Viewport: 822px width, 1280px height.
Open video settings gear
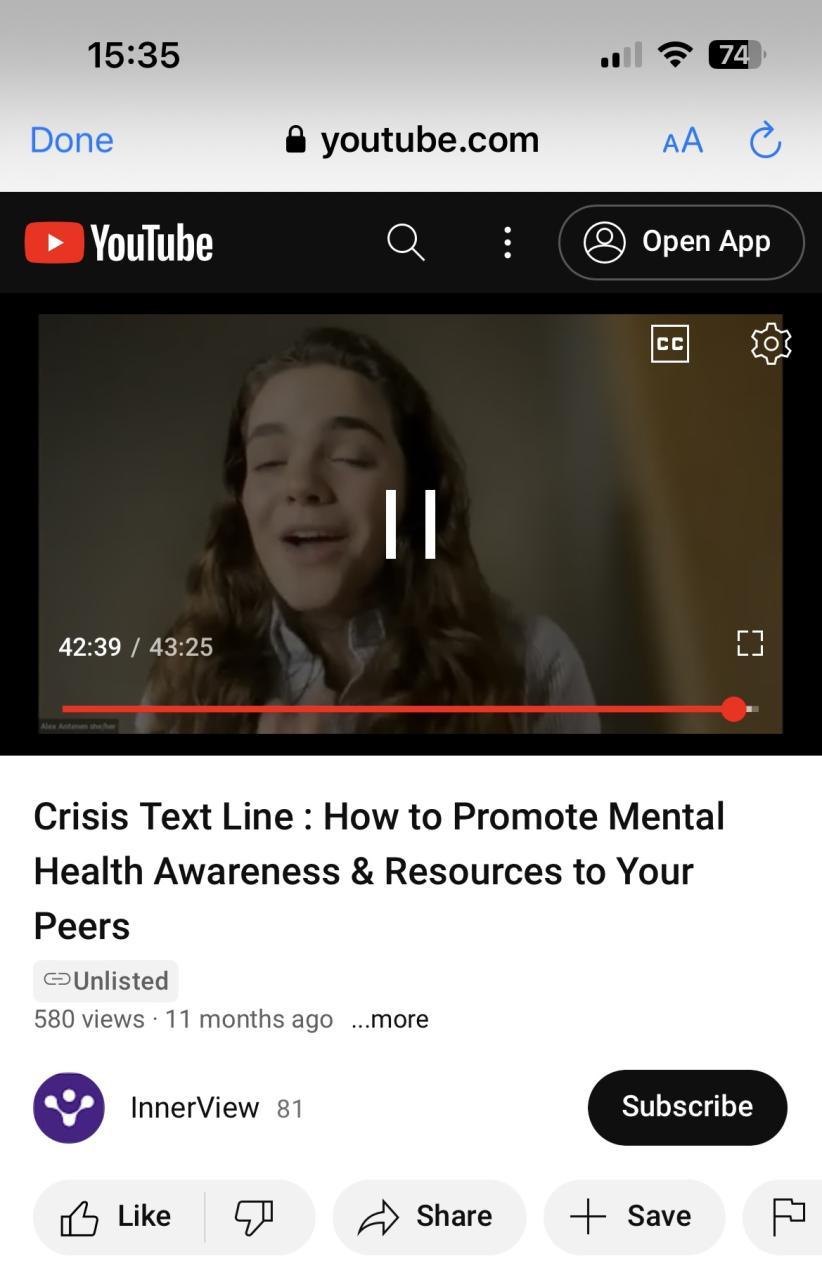pos(770,343)
